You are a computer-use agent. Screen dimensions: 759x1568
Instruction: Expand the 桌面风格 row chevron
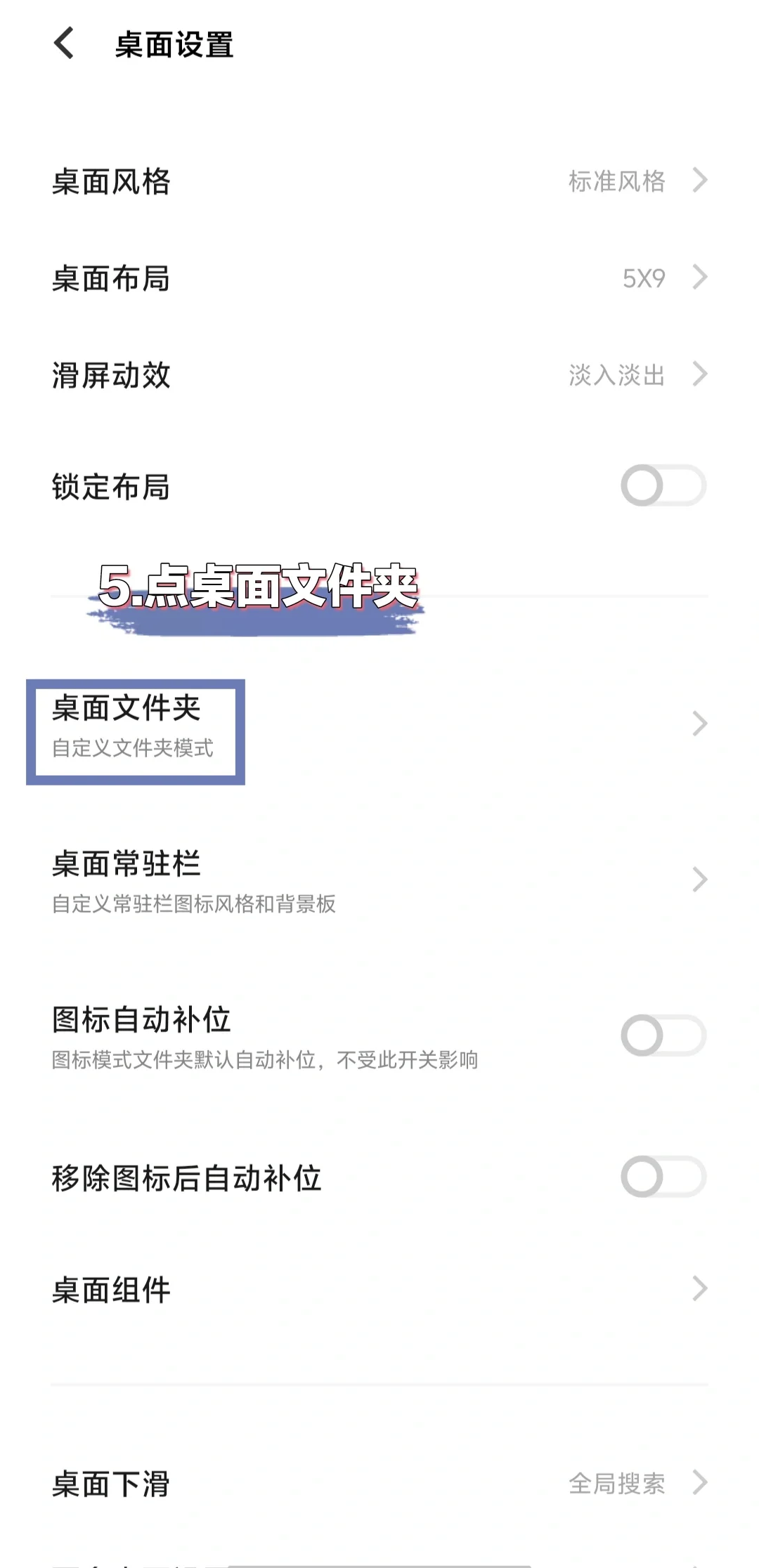(700, 181)
